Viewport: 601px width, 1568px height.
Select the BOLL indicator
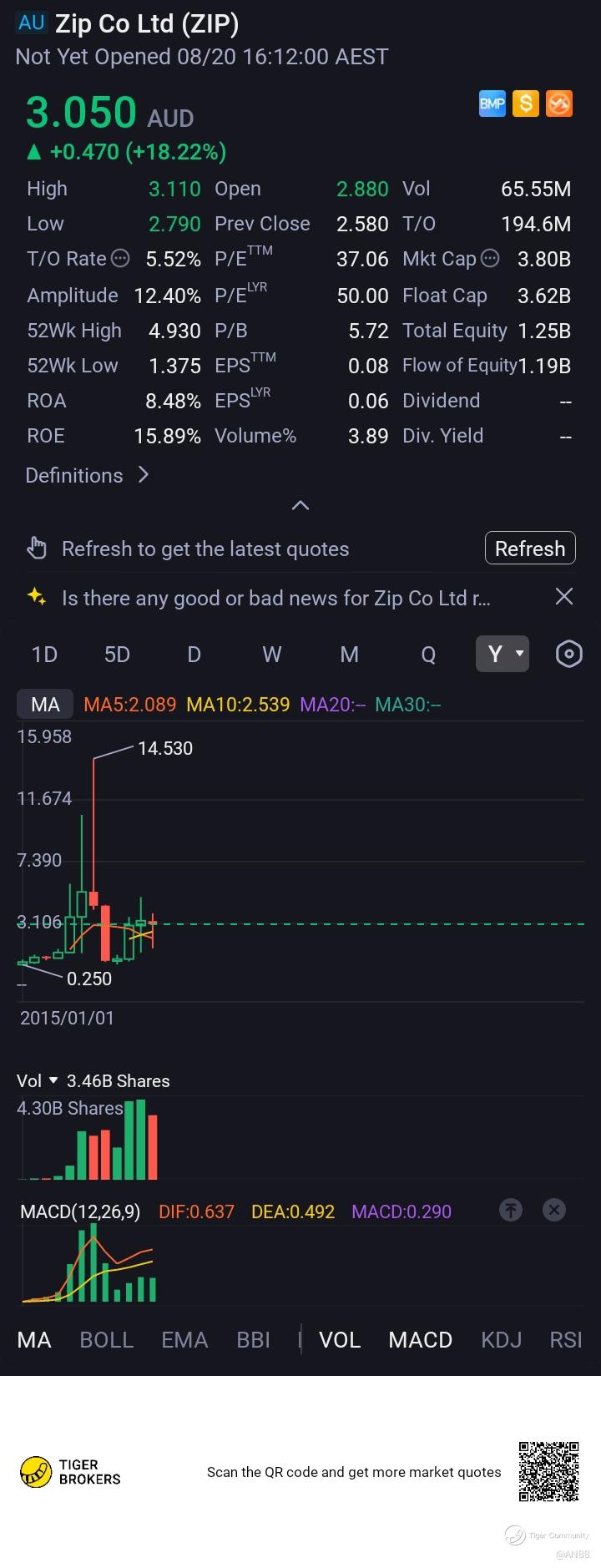[x=107, y=1339]
